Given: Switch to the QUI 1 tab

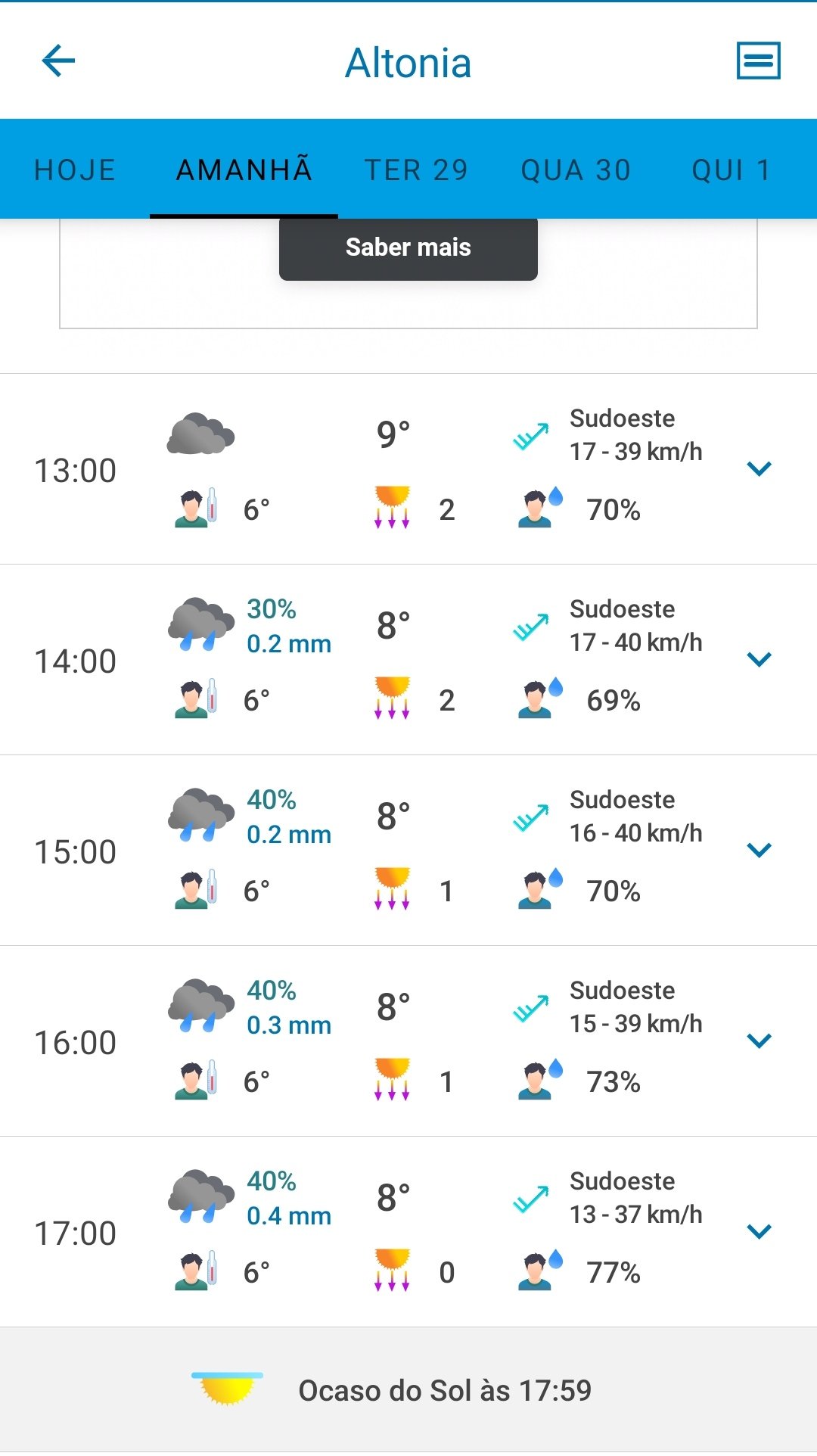Looking at the screenshot, I should [732, 170].
